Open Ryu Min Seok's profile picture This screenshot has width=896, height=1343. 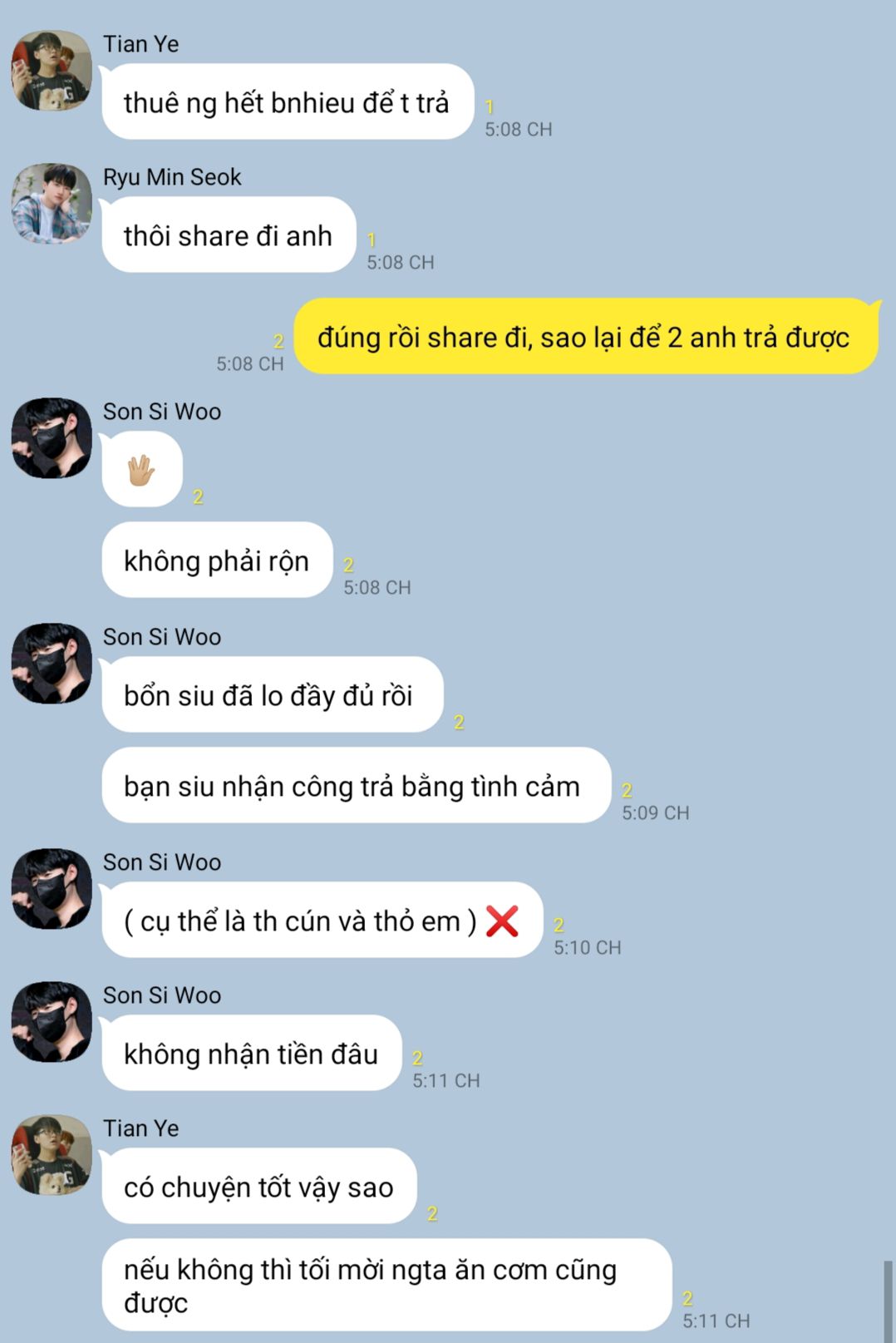click(x=52, y=204)
